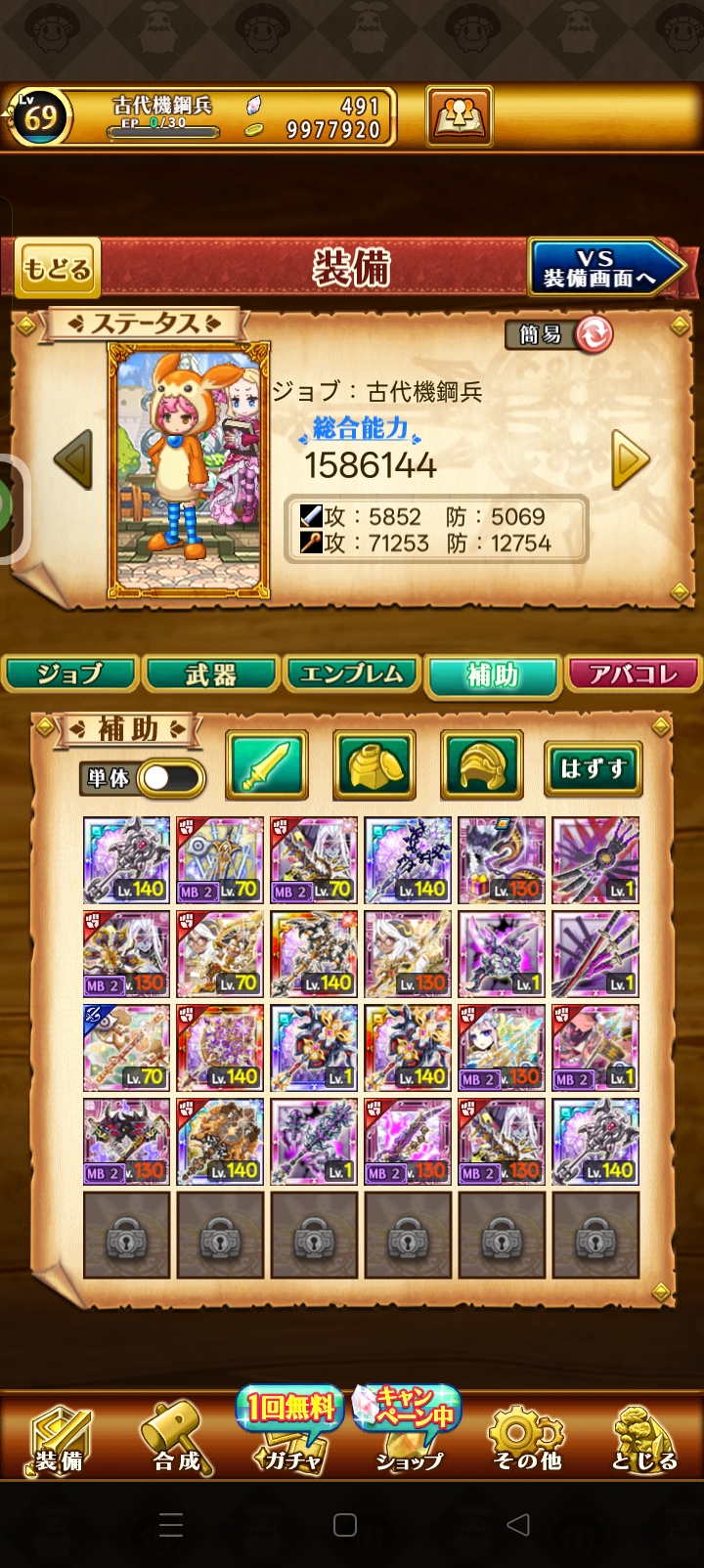
Task: Open the VS装備画面へ button
Action: (606, 269)
